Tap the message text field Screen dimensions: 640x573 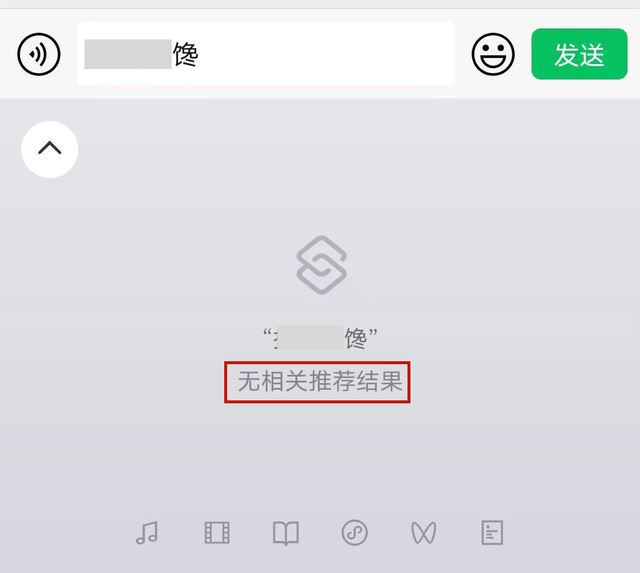(x=265, y=54)
